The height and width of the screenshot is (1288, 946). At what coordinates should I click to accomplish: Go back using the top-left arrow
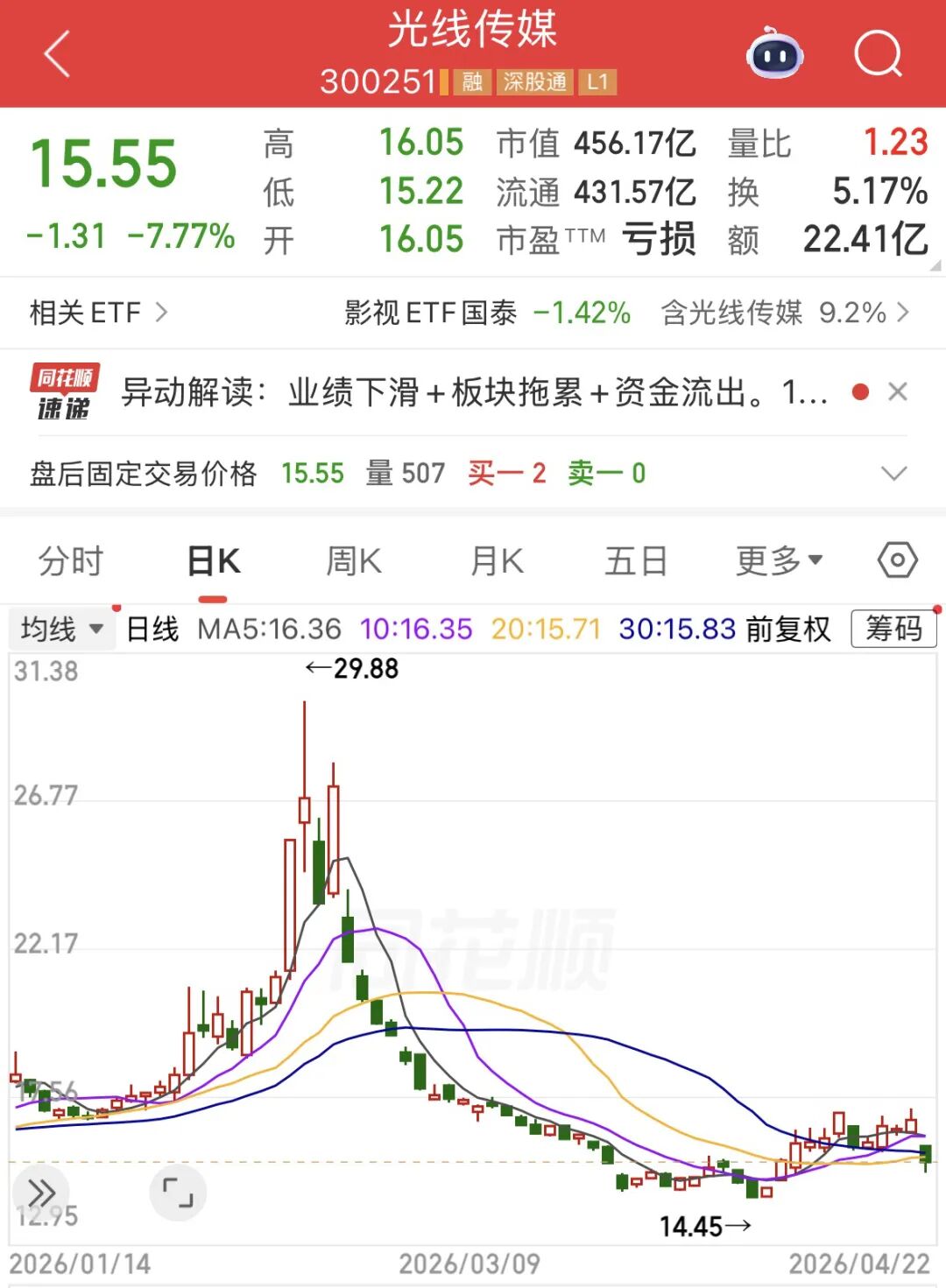[57, 54]
